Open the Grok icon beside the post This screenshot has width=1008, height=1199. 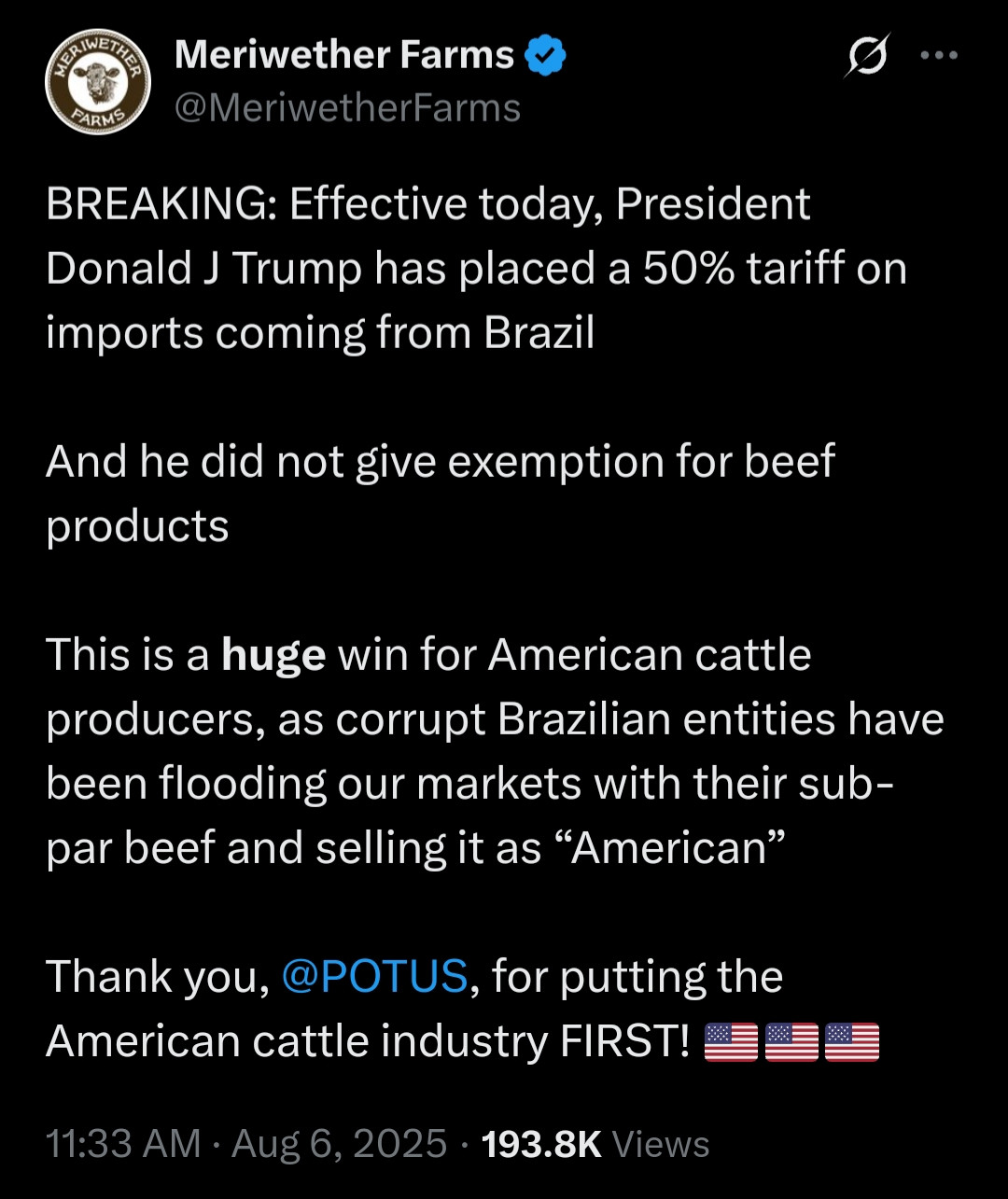click(x=868, y=56)
